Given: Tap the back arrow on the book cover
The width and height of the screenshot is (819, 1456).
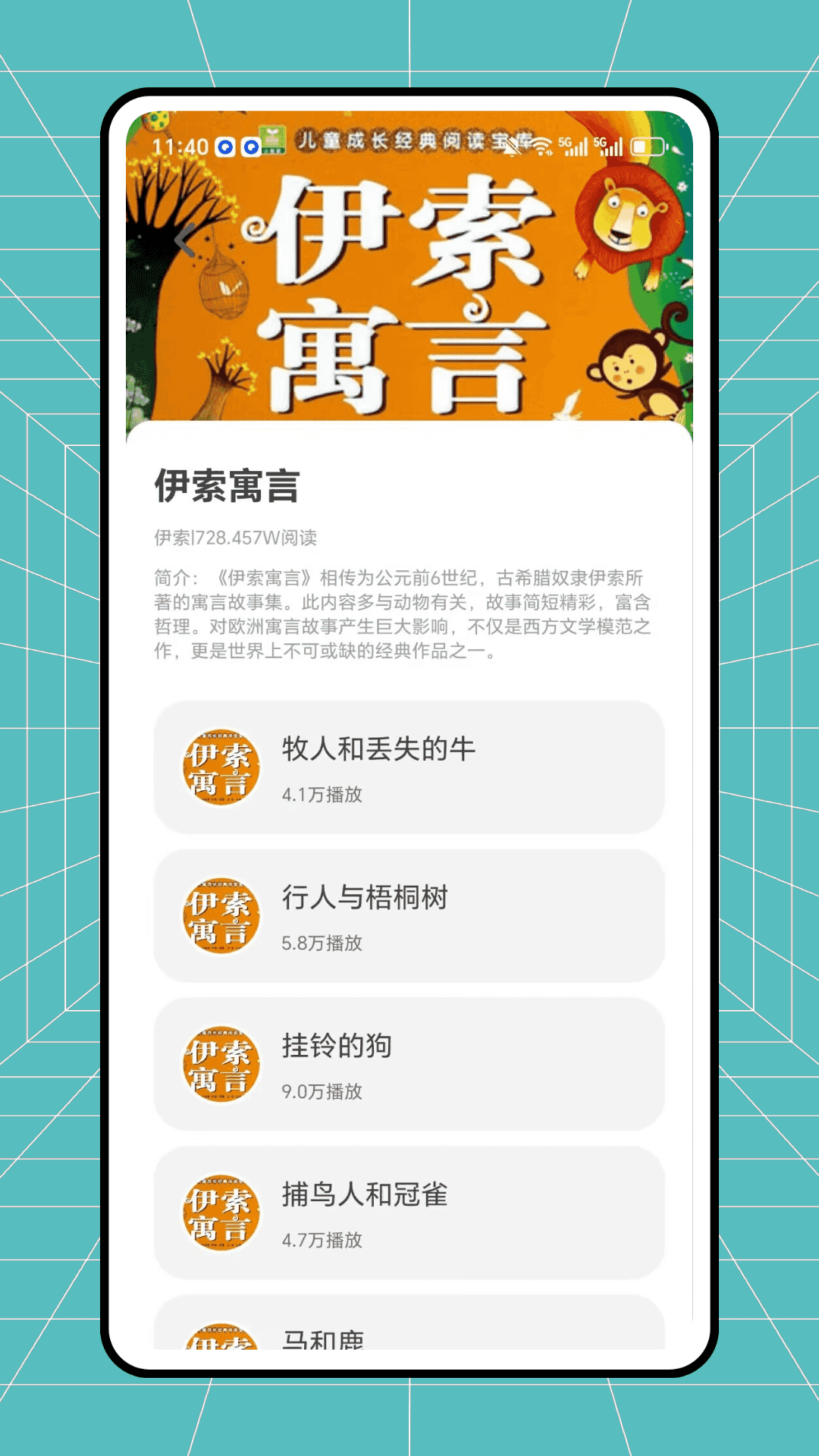Looking at the screenshot, I should coord(184,239).
